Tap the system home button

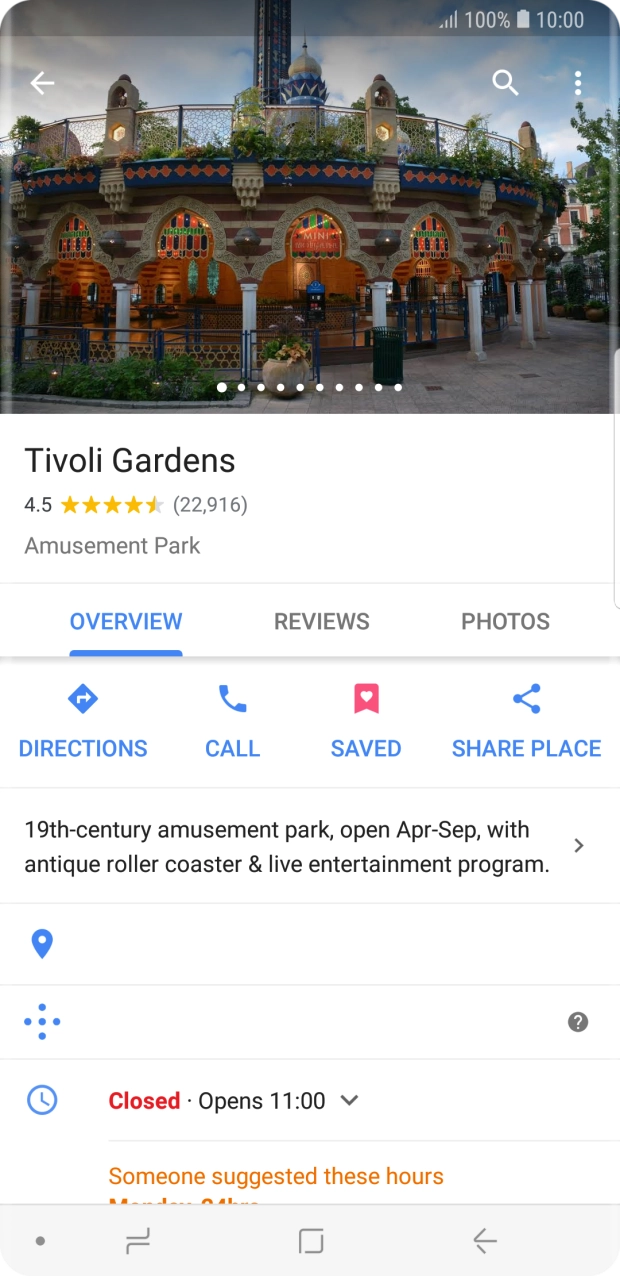(311, 1241)
